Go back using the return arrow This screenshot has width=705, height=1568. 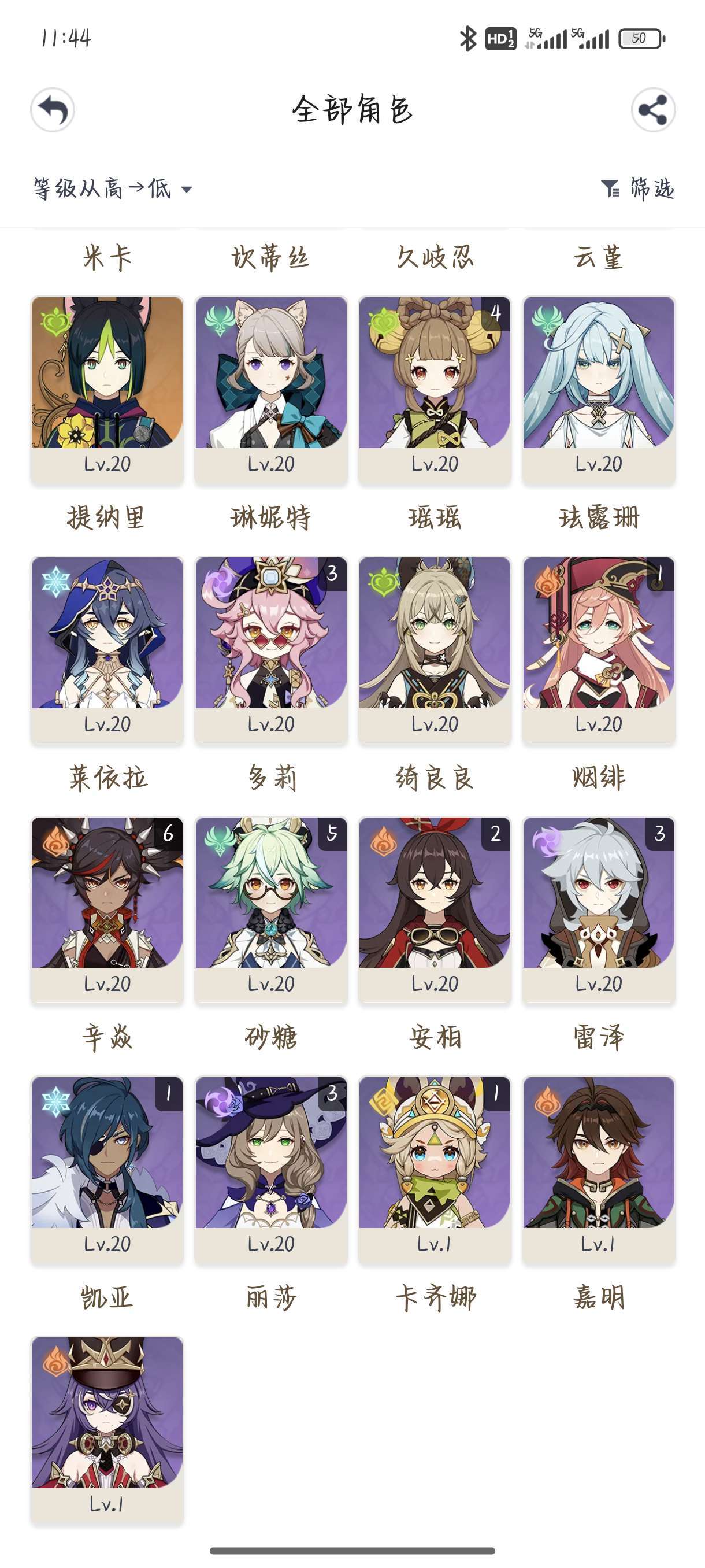(53, 110)
